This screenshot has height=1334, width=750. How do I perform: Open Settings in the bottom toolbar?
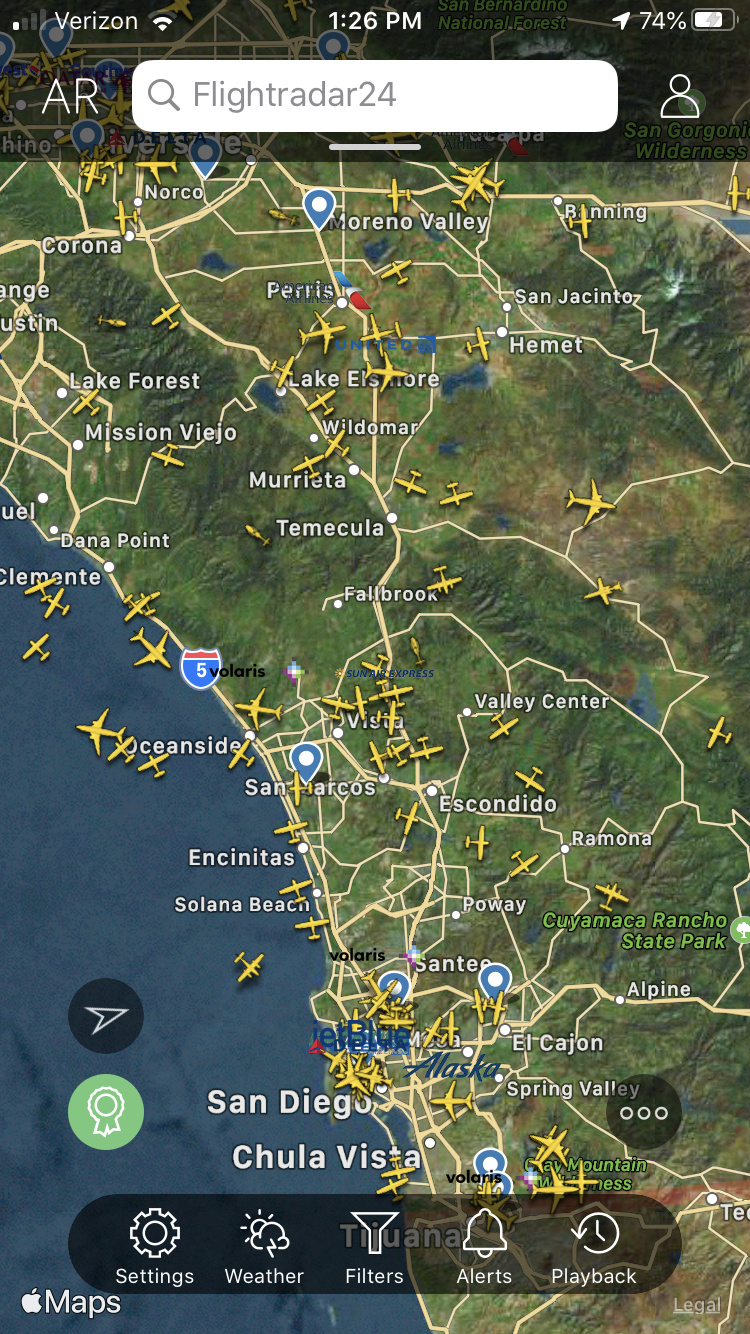154,1247
